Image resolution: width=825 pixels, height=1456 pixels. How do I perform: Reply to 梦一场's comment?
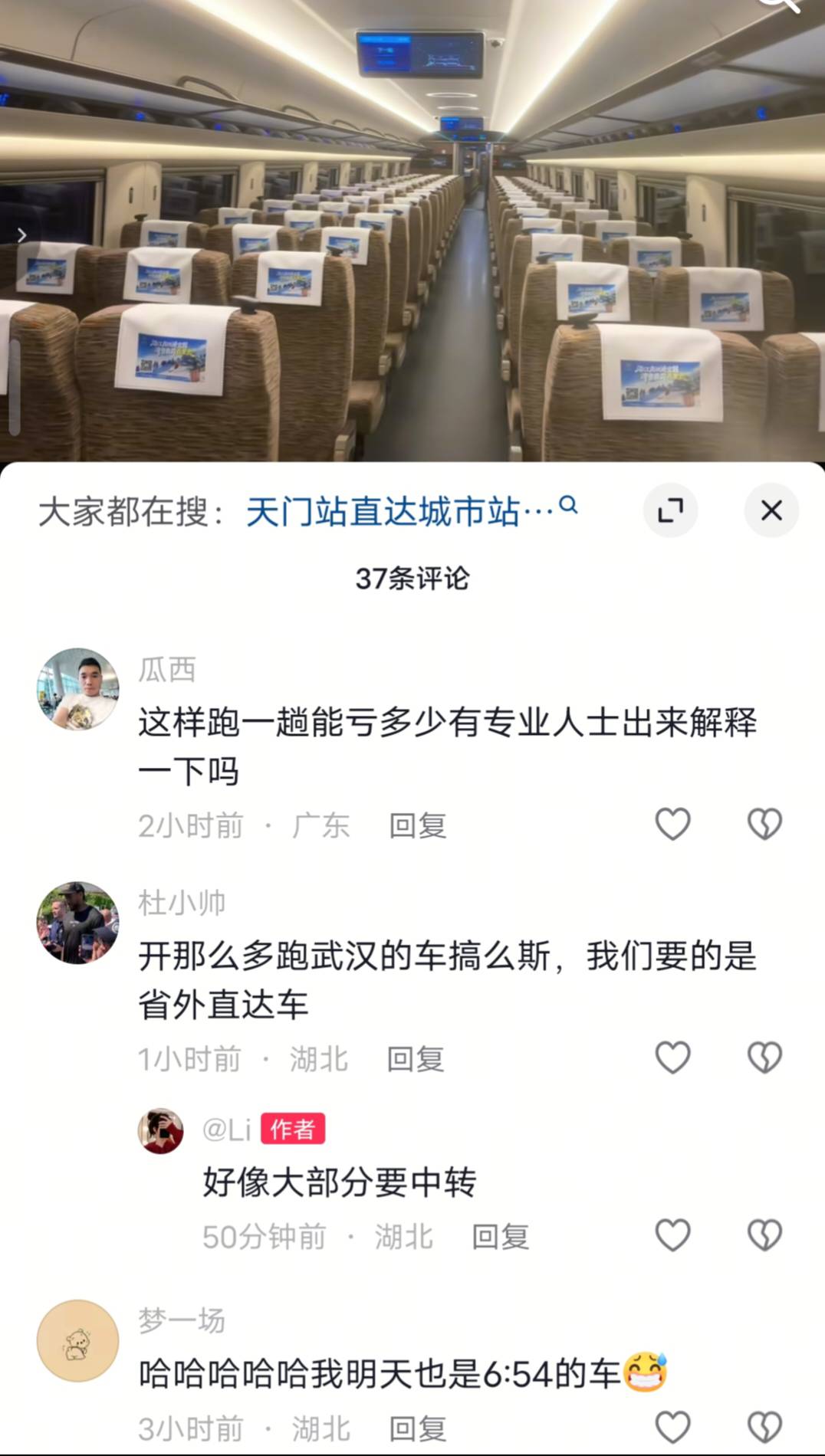click(x=417, y=1429)
